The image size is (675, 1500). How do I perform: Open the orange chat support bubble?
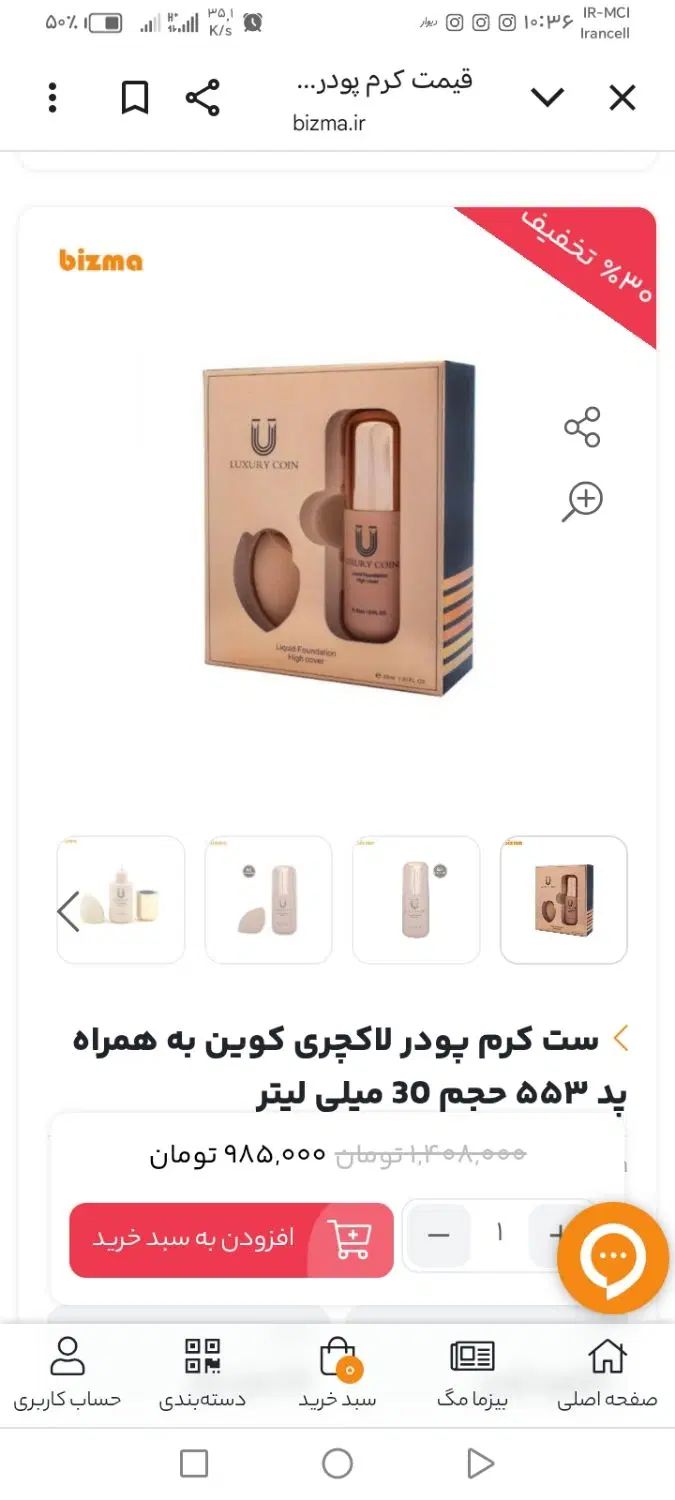(x=612, y=1258)
